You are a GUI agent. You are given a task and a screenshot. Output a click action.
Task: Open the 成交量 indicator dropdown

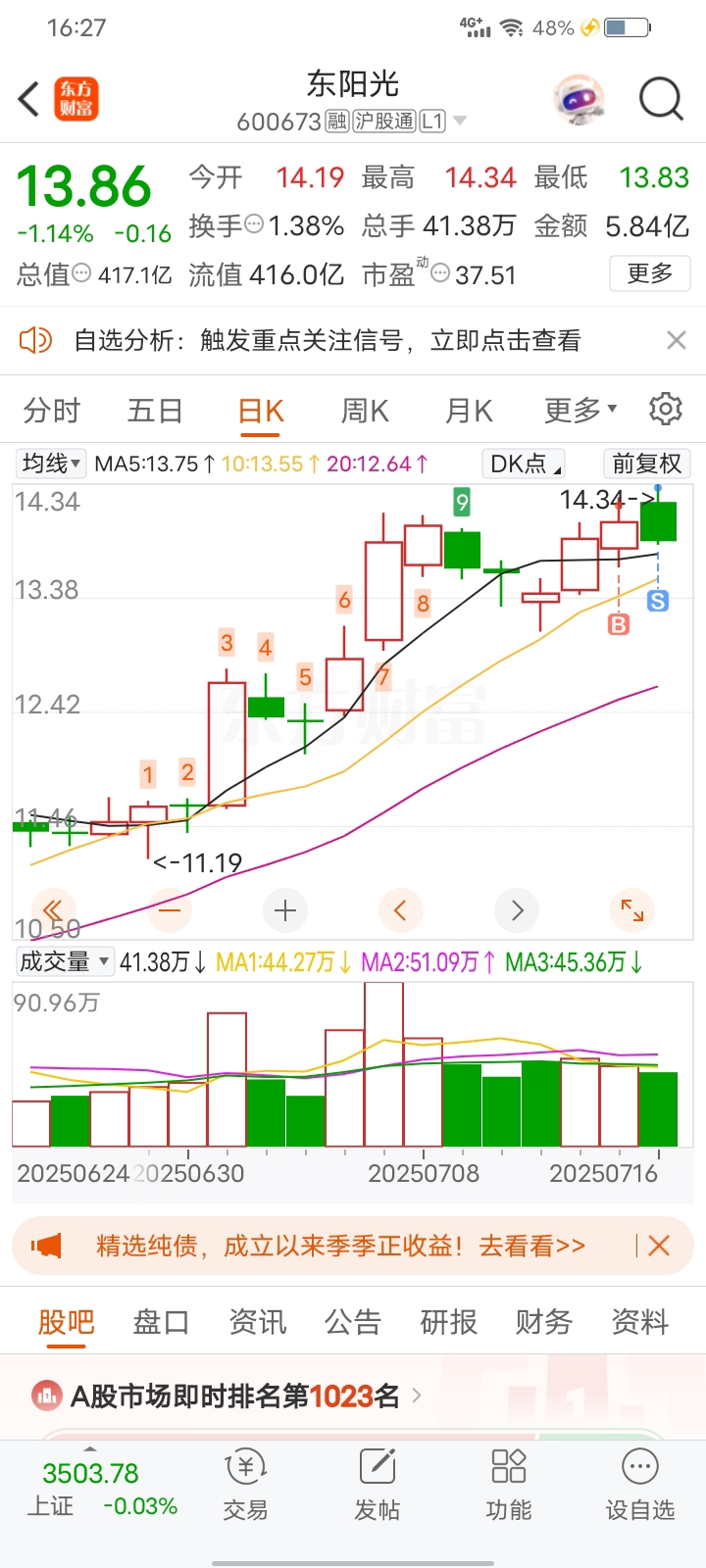point(64,961)
